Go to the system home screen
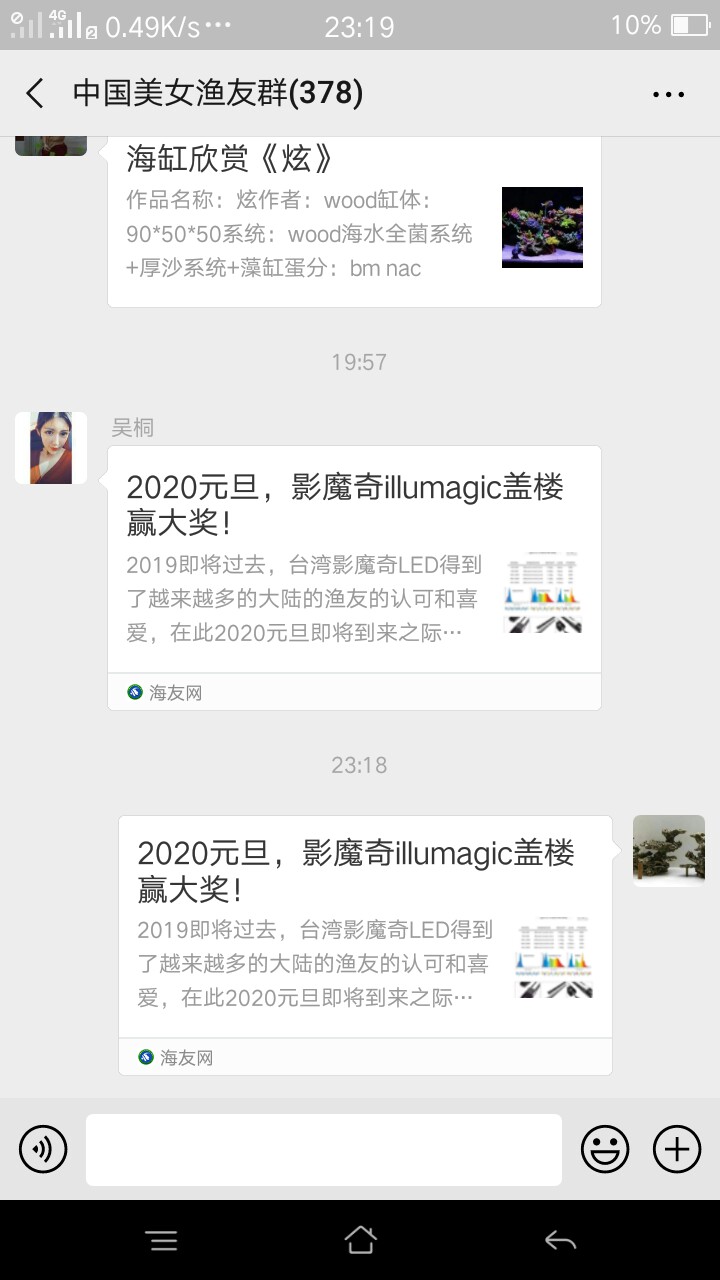 coord(360,1241)
